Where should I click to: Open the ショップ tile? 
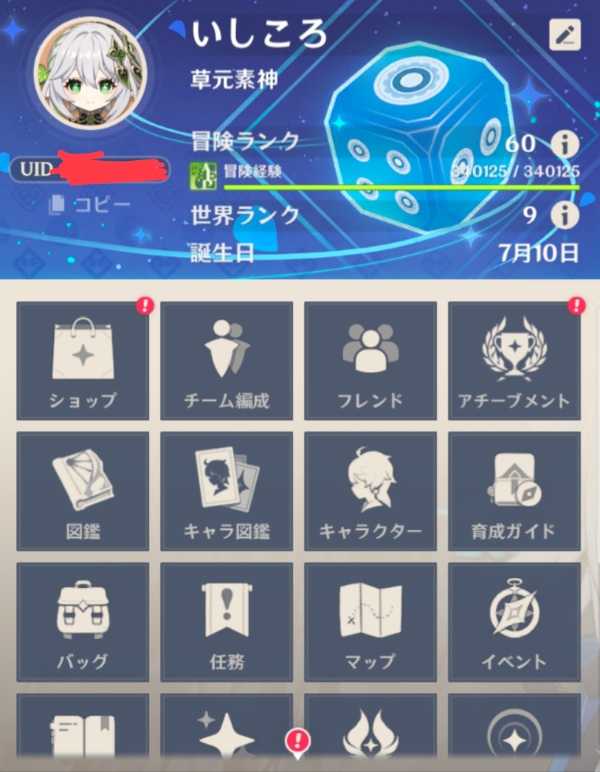83,360
